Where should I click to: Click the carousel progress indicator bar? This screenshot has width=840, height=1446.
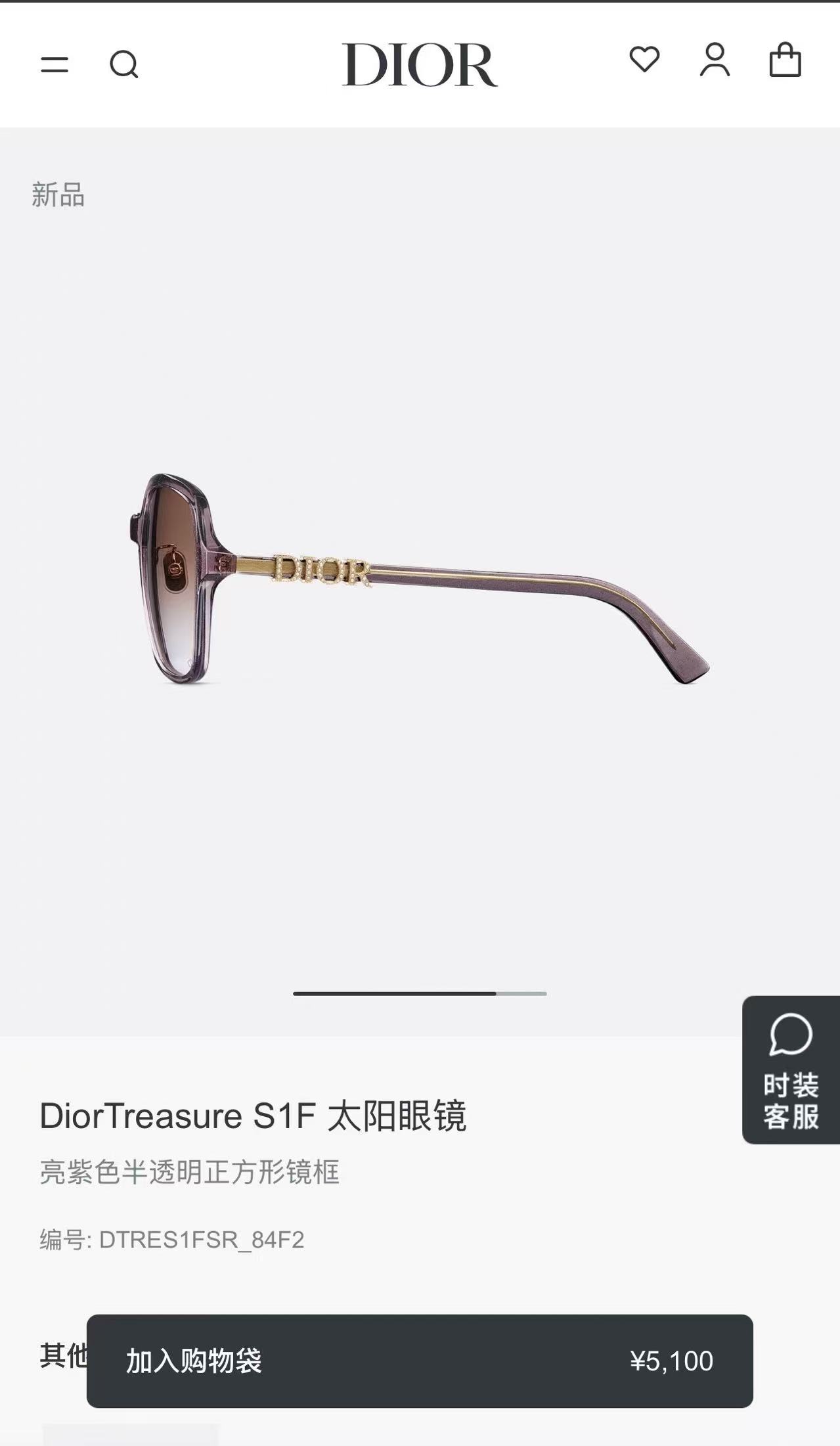(x=420, y=994)
